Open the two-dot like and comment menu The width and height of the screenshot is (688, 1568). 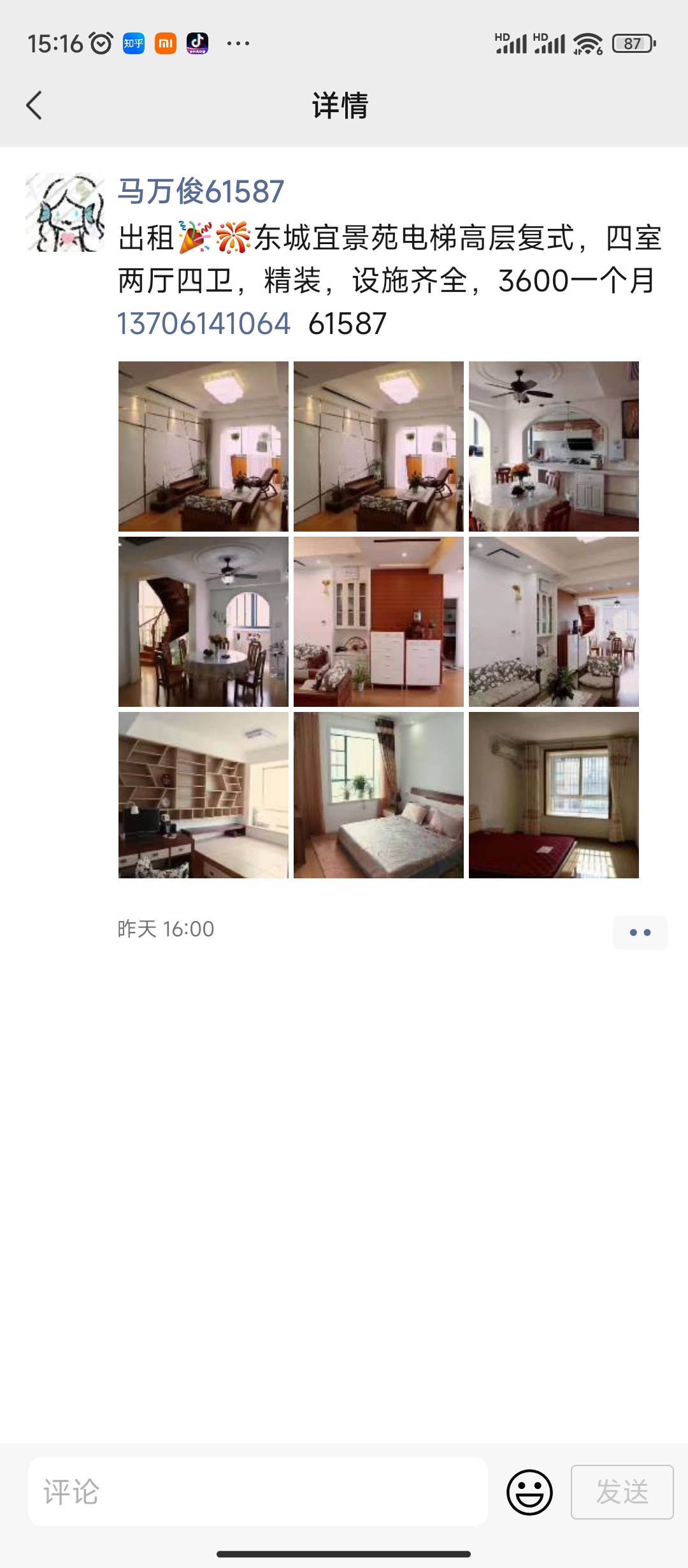[x=640, y=933]
